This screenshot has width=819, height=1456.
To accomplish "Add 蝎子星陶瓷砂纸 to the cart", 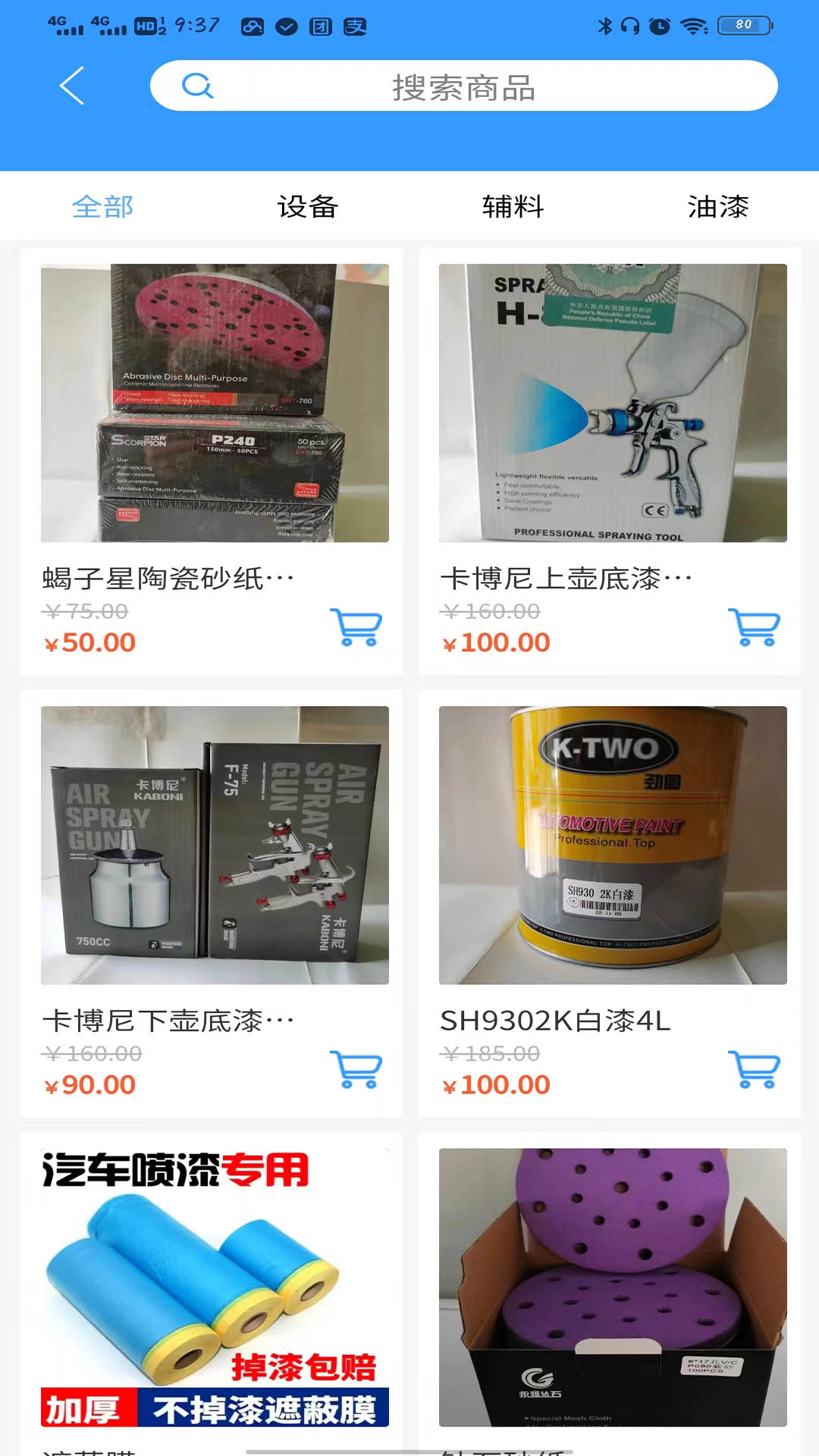I will [356, 627].
